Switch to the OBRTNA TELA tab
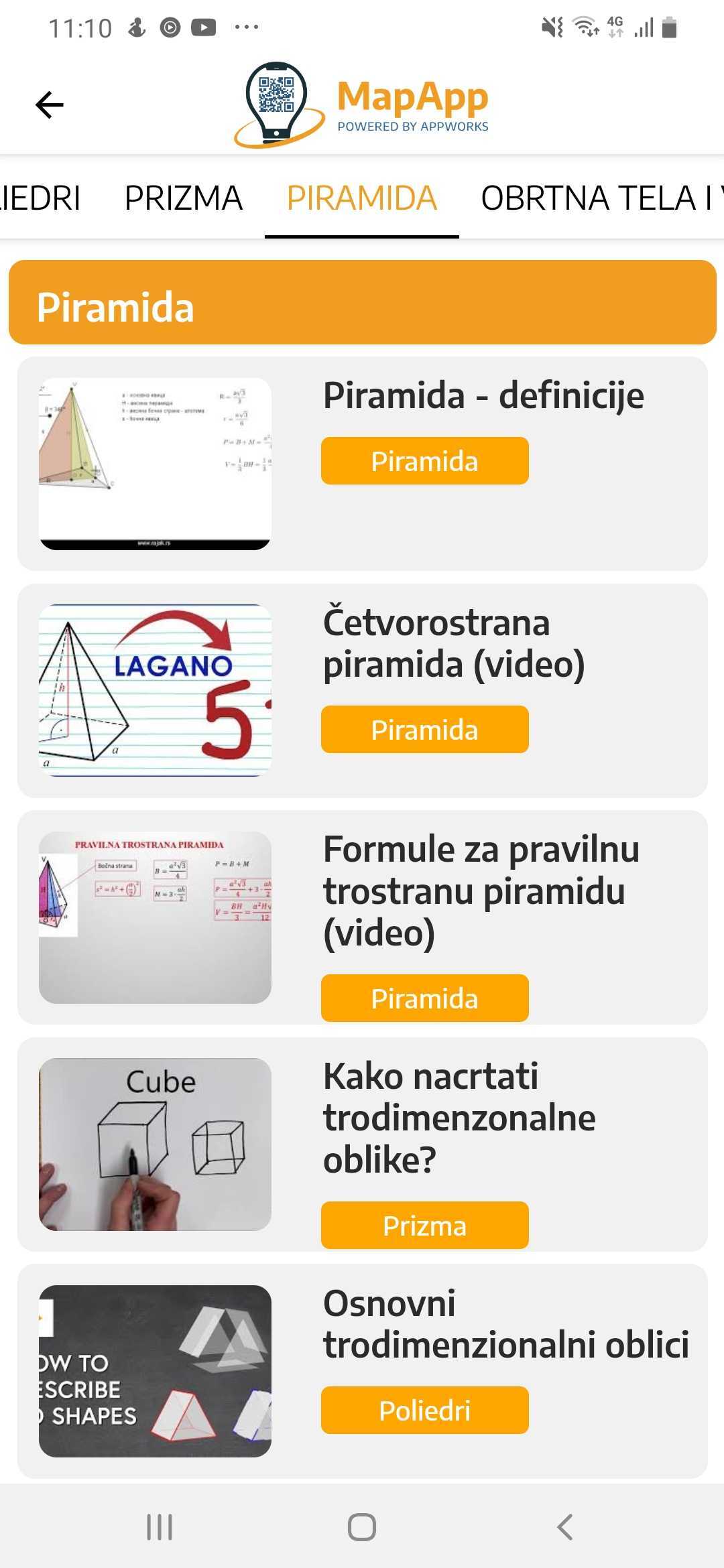The width and height of the screenshot is (724, 1568). click(602, 198)
